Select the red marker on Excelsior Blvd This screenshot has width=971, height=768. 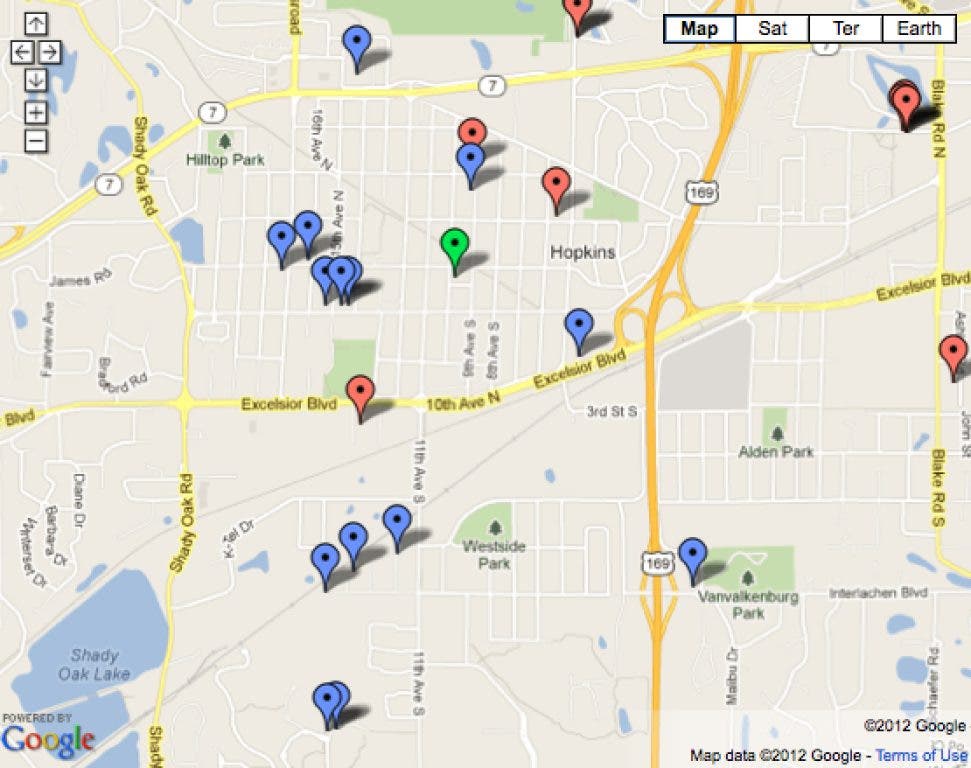tap(360, 394)
